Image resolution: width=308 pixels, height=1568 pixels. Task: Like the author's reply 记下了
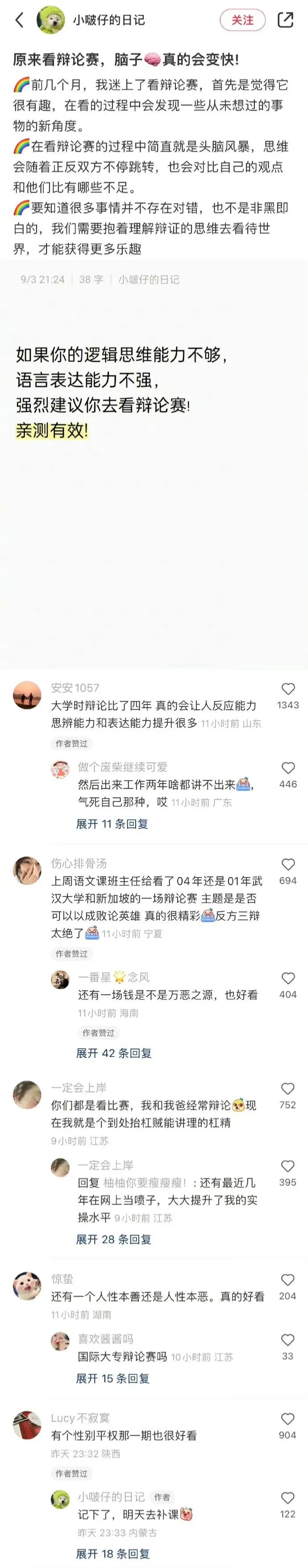tap(288, 1498)
